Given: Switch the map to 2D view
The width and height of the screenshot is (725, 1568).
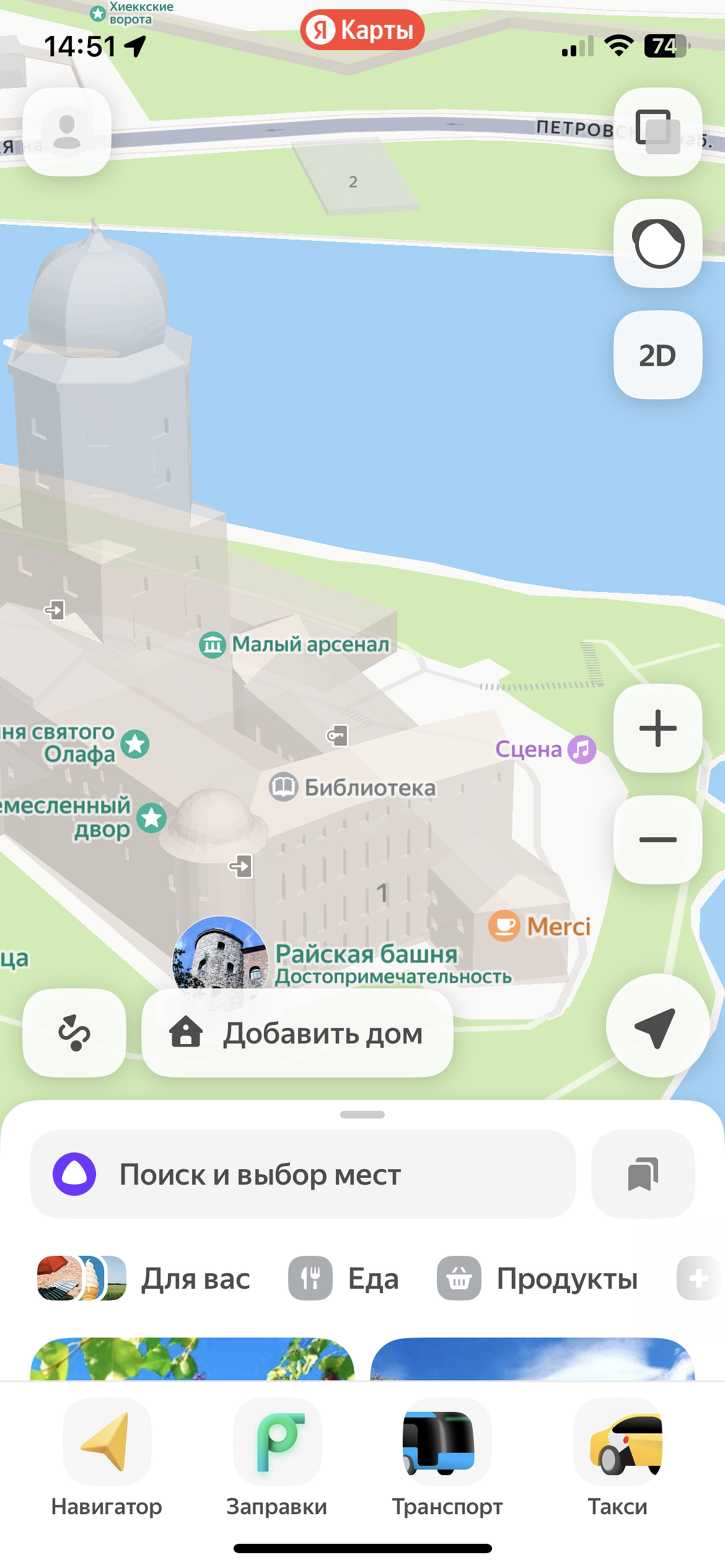Looking at the screenshot, I should click(x=657, y=355).
